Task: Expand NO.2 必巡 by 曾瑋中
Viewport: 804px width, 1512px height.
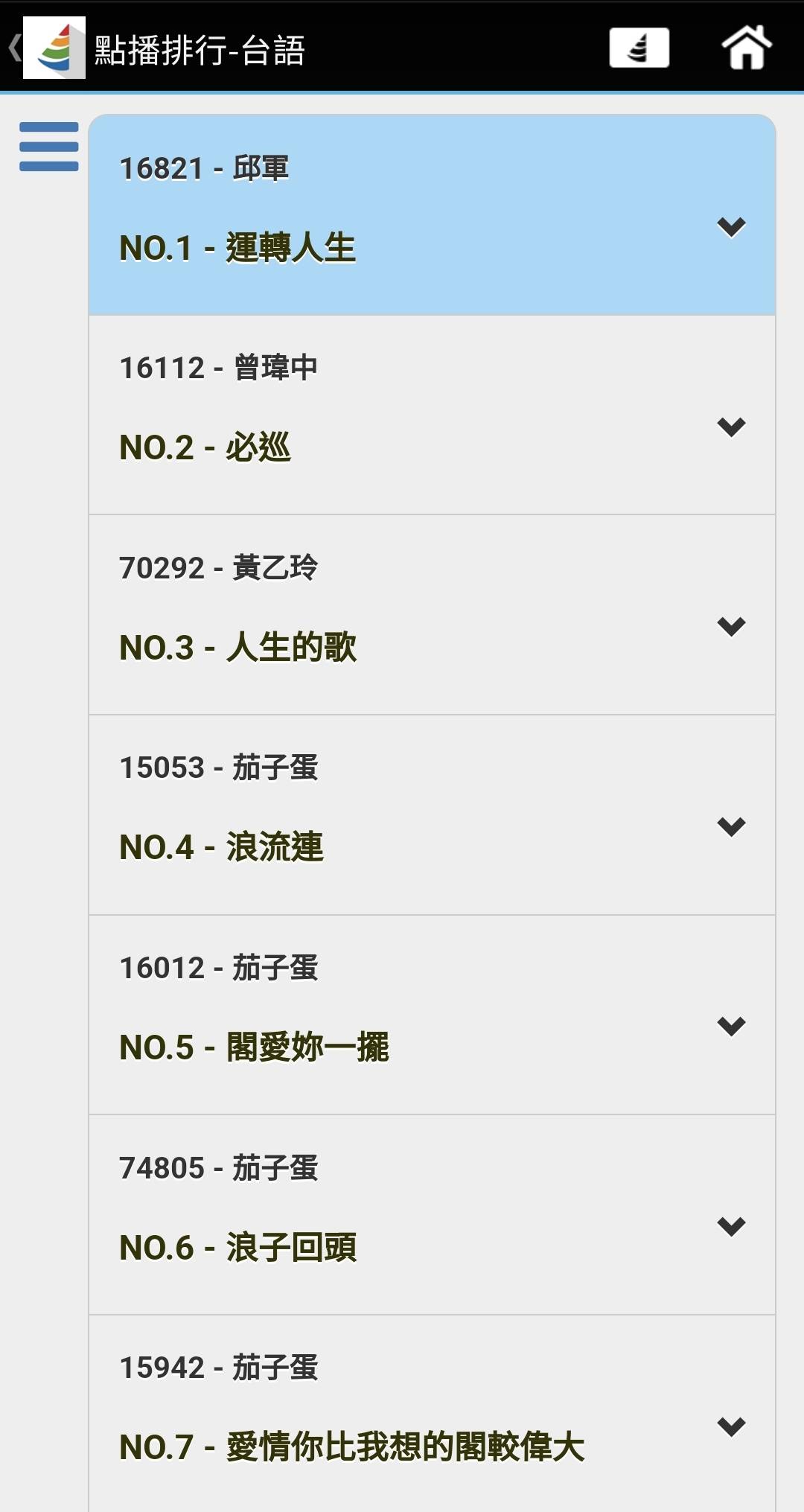Action: pos(730,427)
